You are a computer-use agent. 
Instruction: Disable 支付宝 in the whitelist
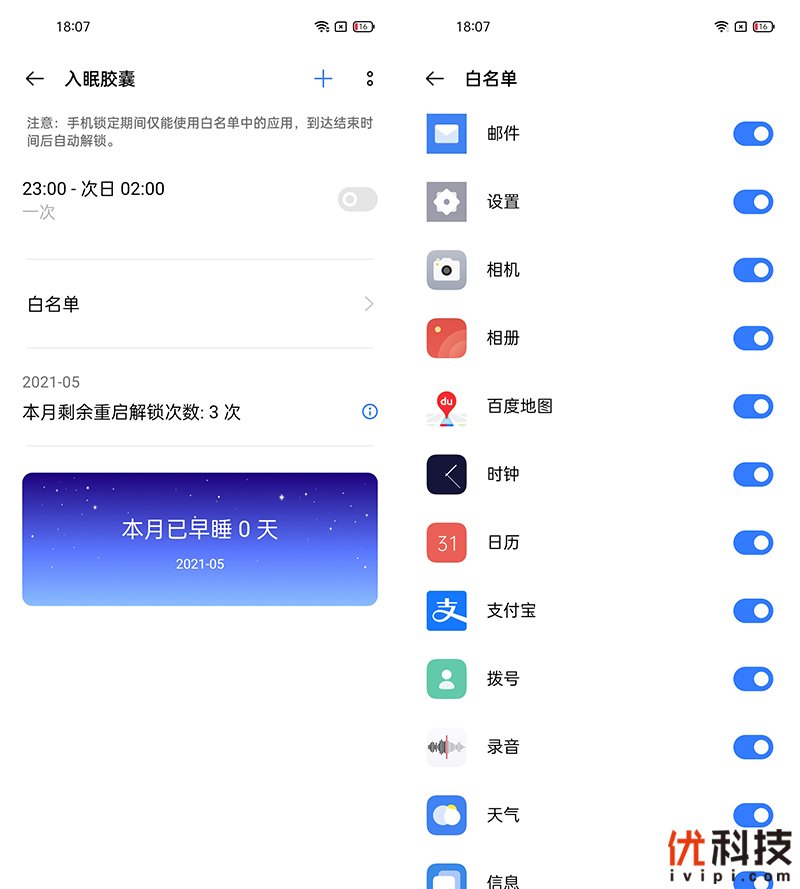[753, 610]
